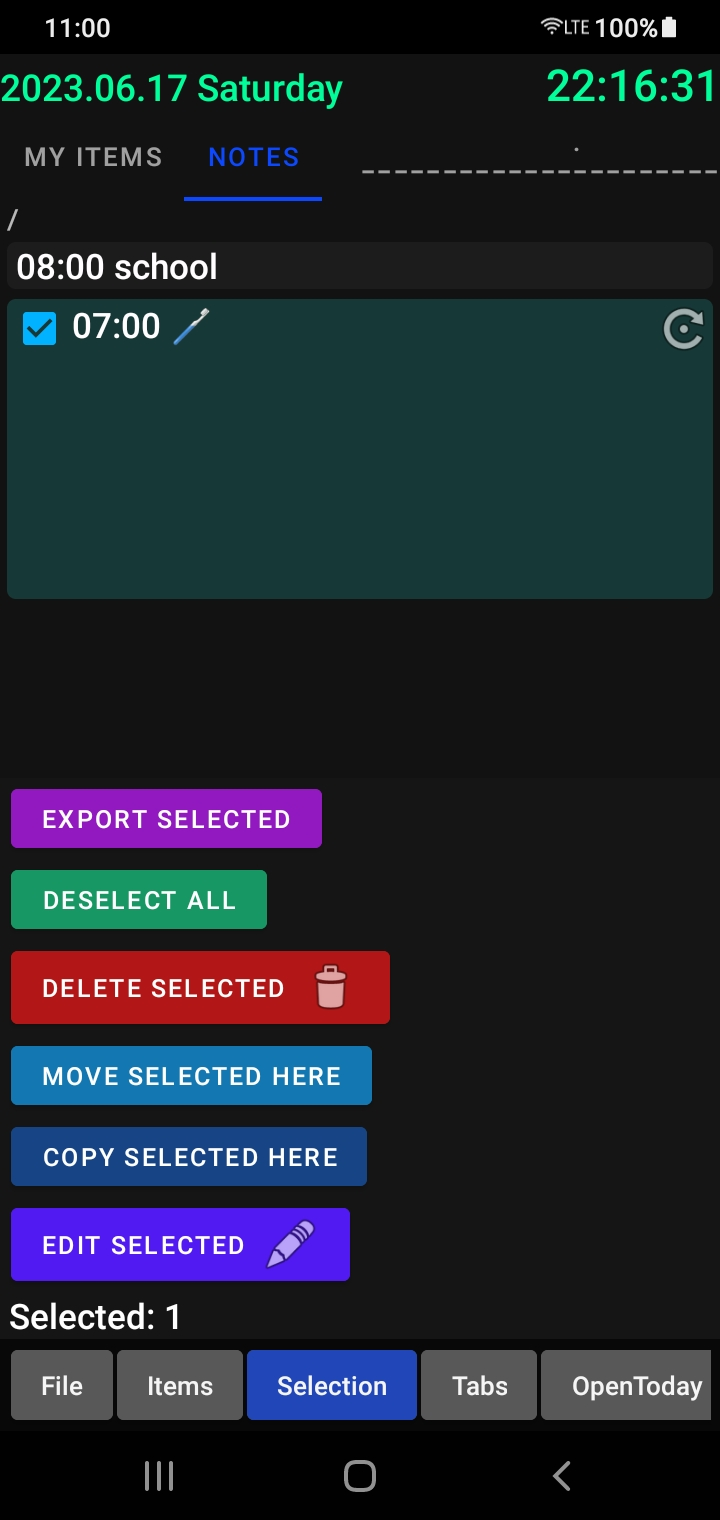This screenshot has width=720, height=1520.
Task: Tap the repeat icon on the 07:00 item
Action: click(684, 329)
